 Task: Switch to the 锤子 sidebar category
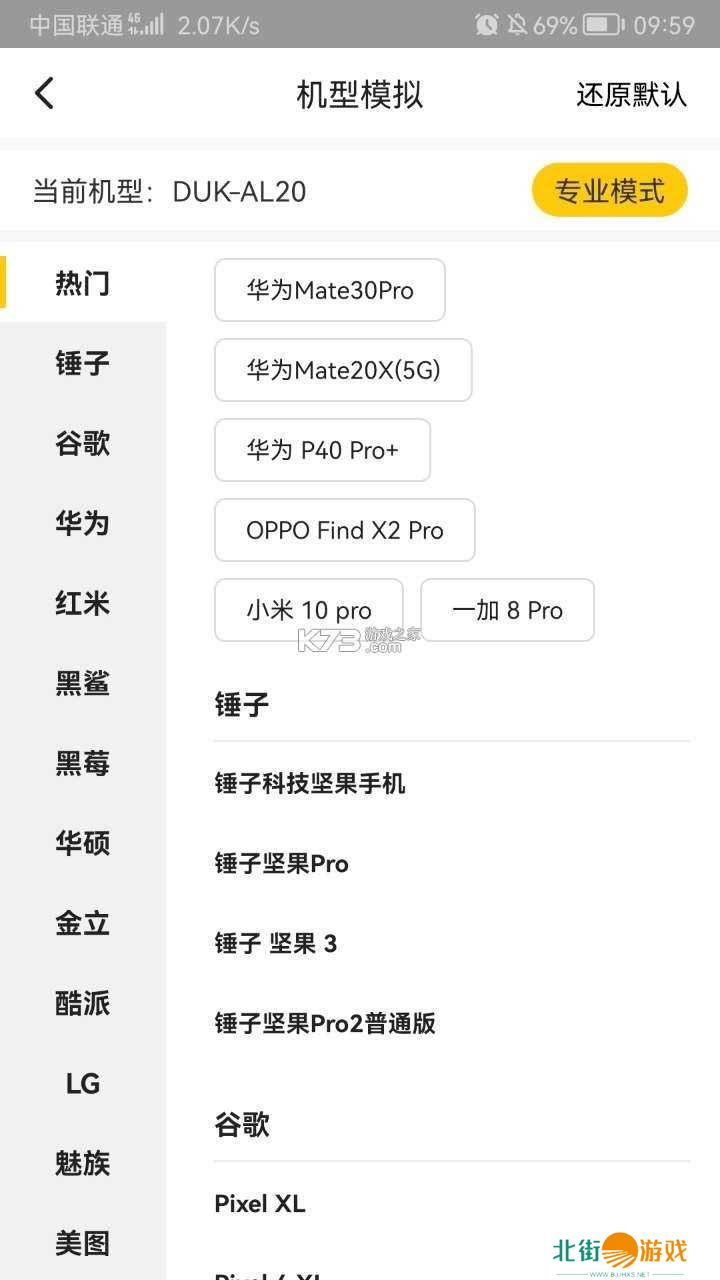(82, 363)
